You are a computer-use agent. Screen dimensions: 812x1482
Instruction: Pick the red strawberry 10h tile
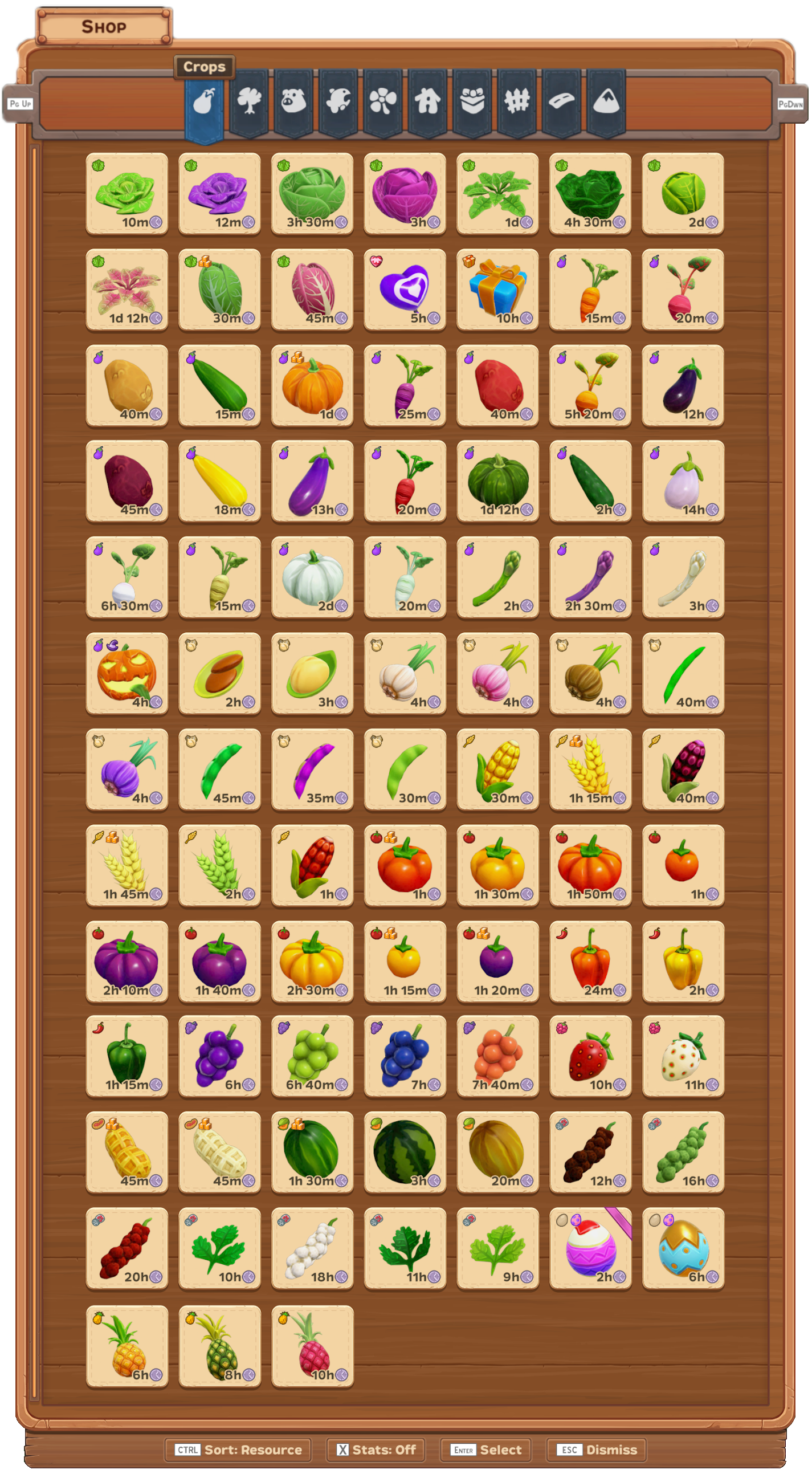pyautogui.click(x=590, y=1057)
